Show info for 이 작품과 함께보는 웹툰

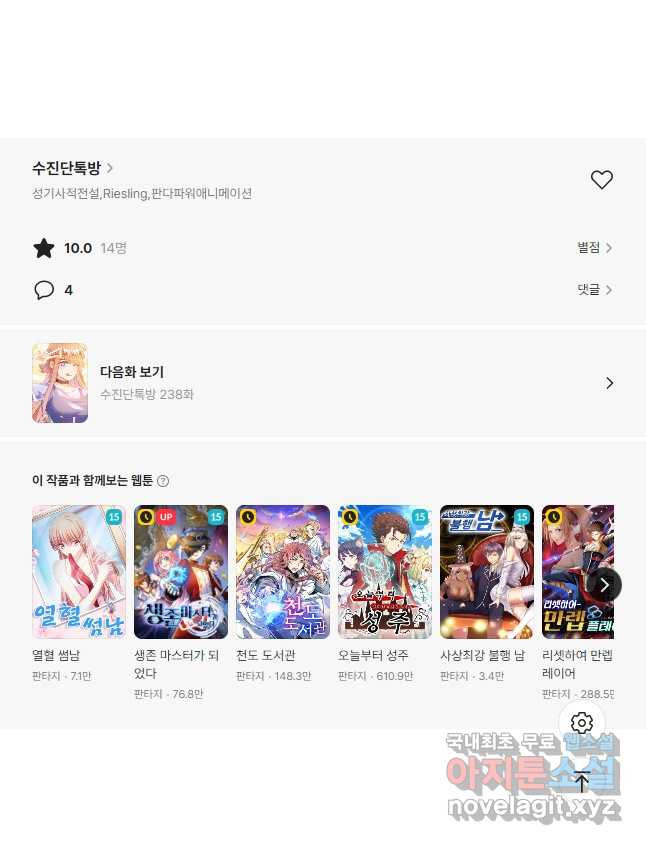point(163,481)
